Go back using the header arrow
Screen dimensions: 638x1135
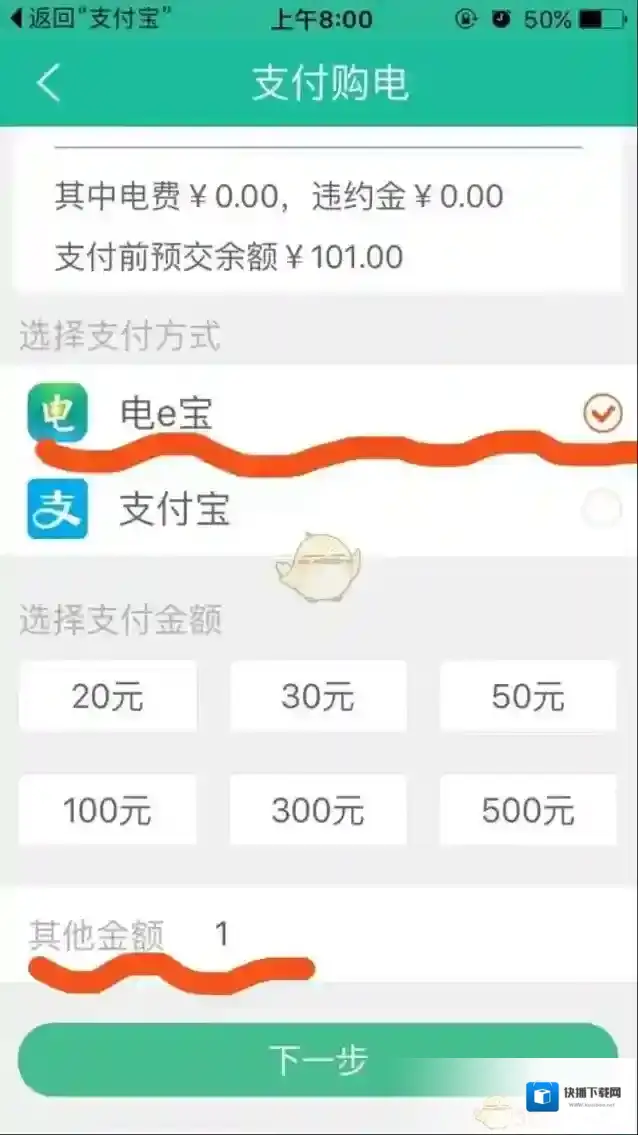(x=48, y=82)
